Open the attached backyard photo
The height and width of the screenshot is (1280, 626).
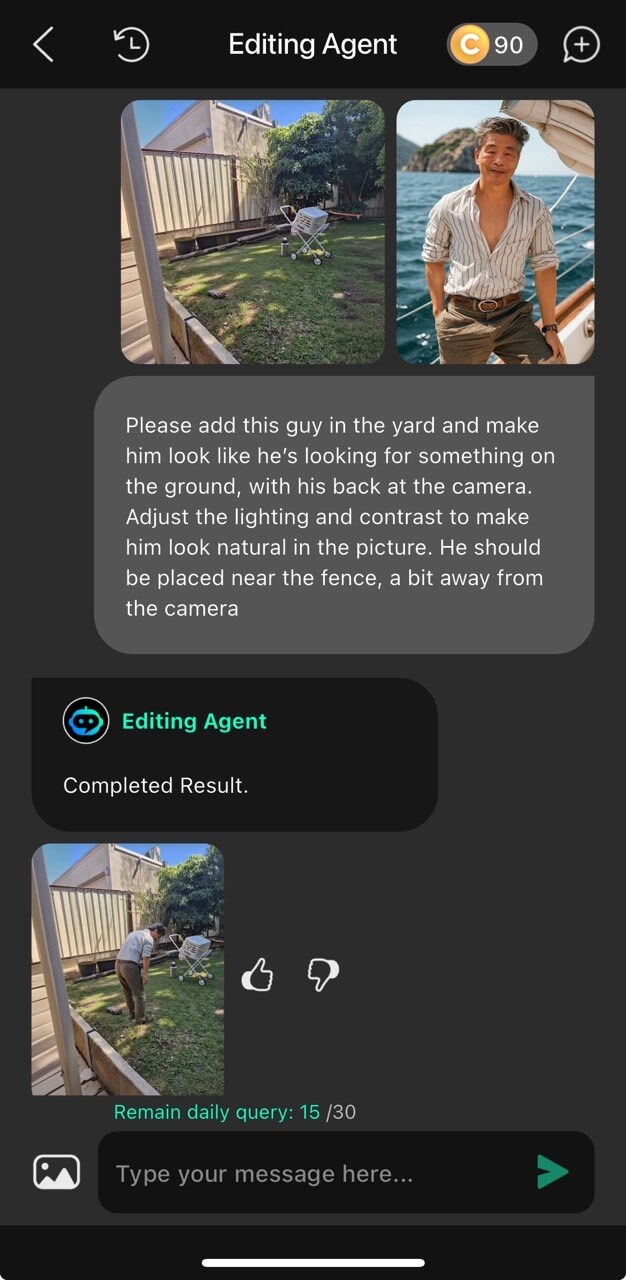pyautogui.click(x=253, y=231)
